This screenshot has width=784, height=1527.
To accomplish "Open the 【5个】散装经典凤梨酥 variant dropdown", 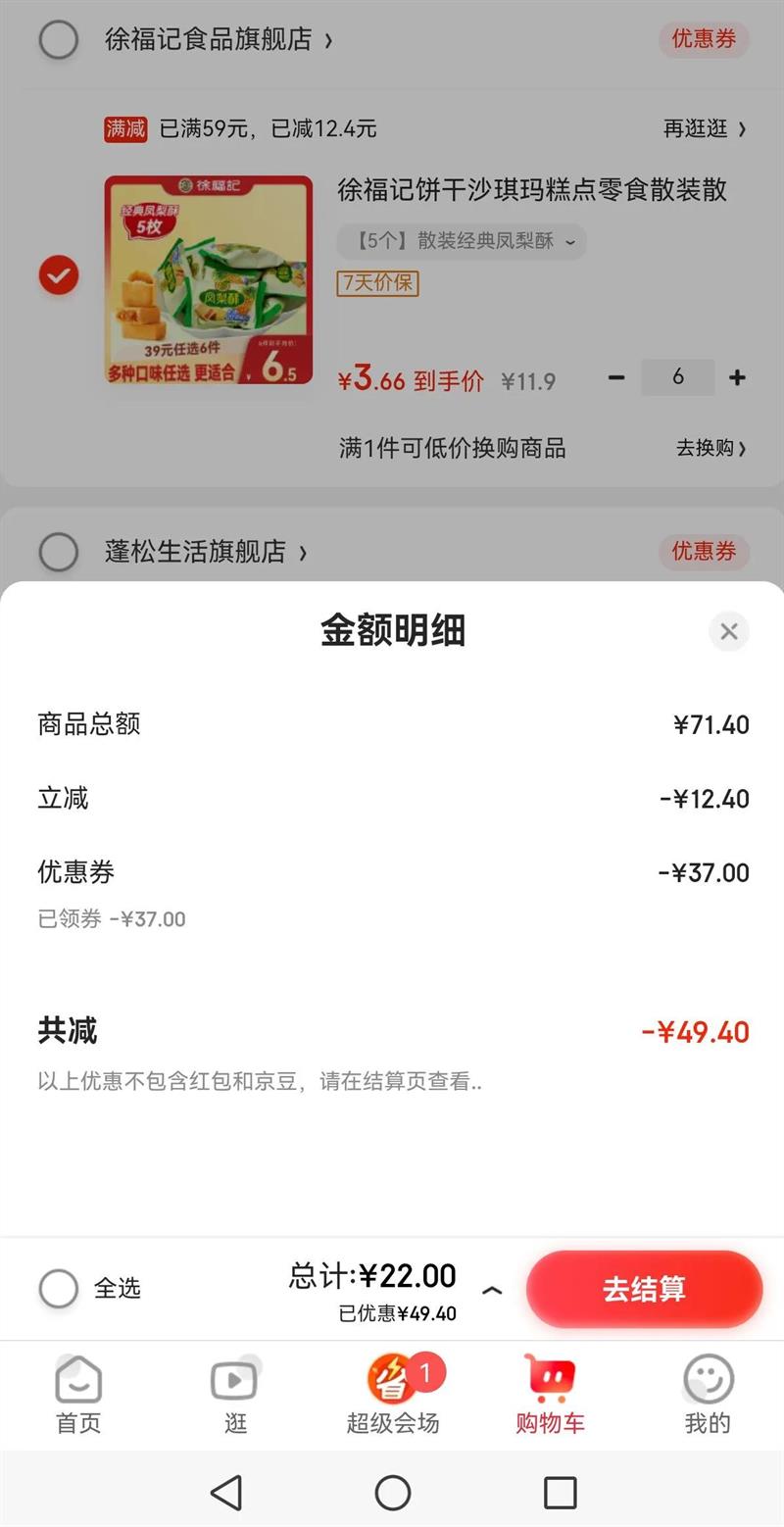I will coord(461,241).
